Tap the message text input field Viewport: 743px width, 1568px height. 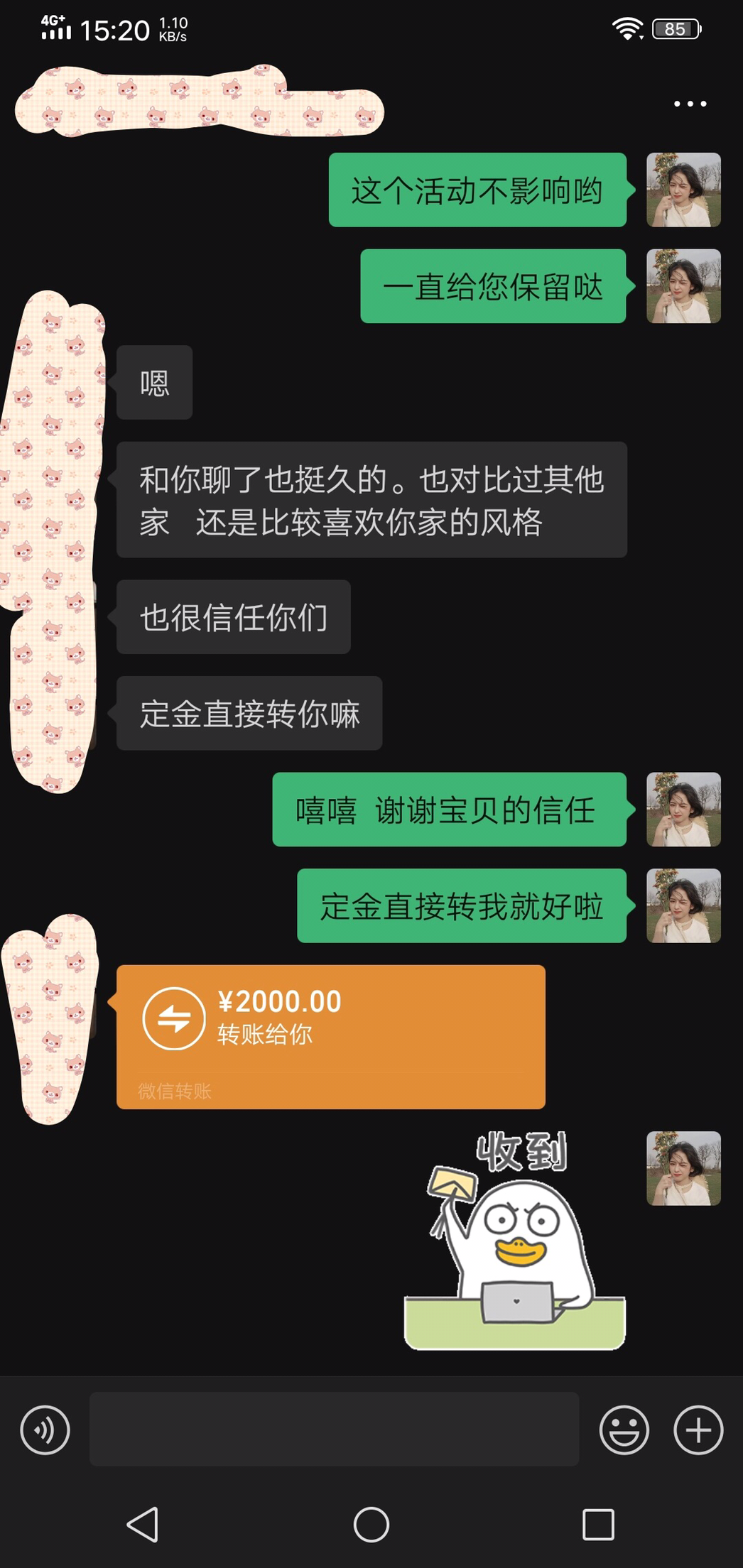coord(334,1430)
